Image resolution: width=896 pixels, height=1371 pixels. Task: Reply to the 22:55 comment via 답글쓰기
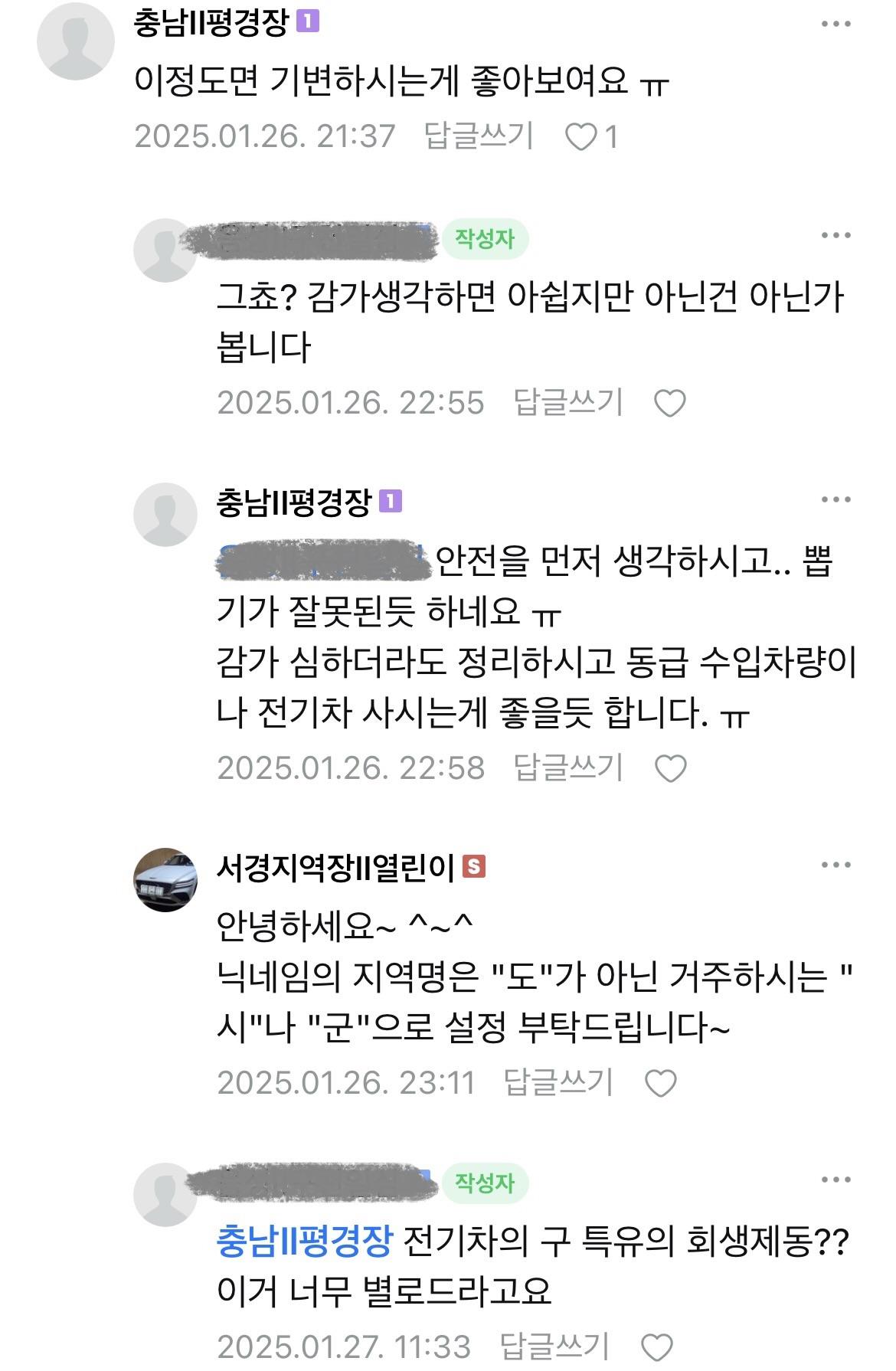point(567,403)
